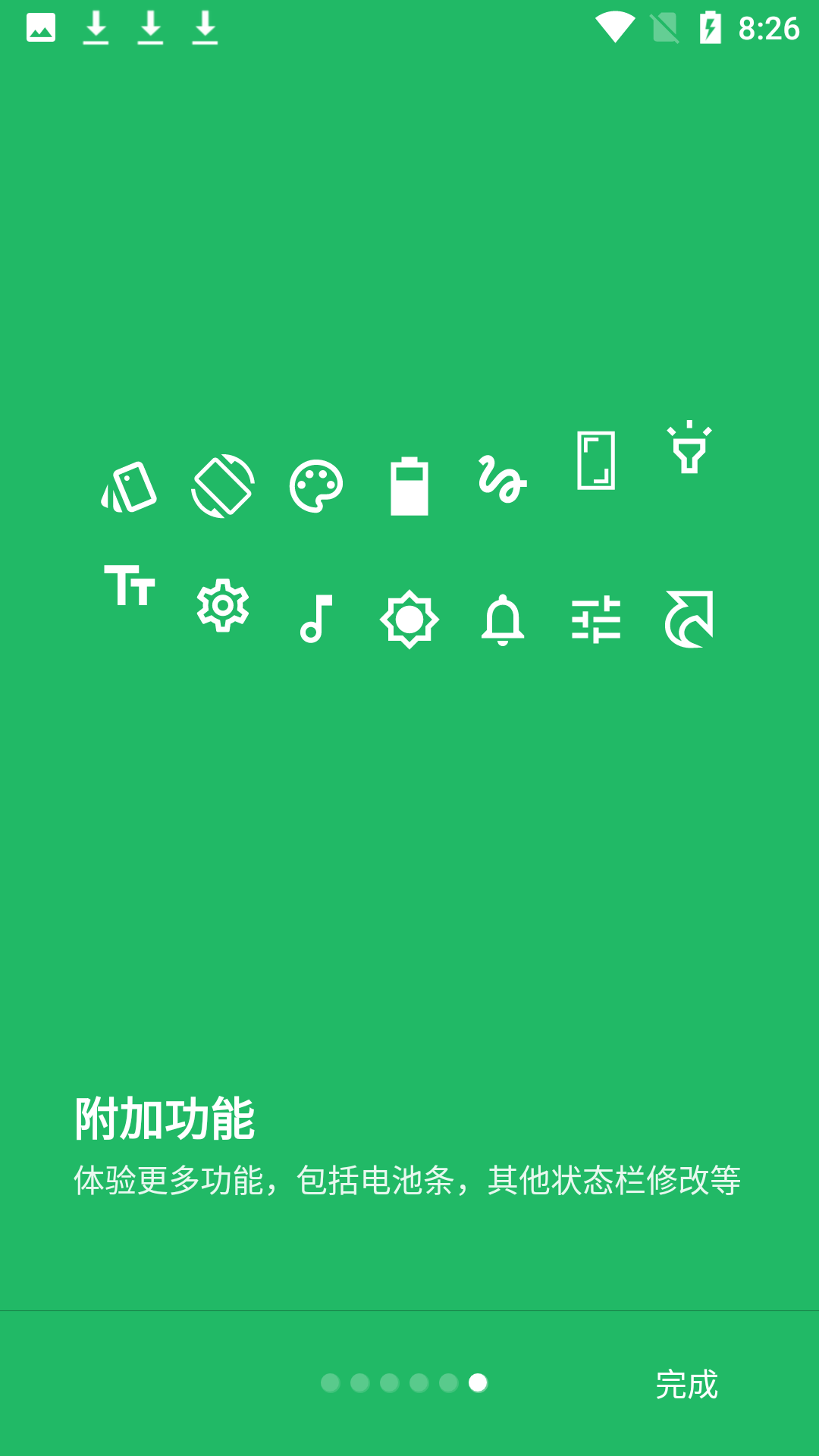Select the redirect arrow icon
The image size is (819, 1456).
[x=690, y=618]
